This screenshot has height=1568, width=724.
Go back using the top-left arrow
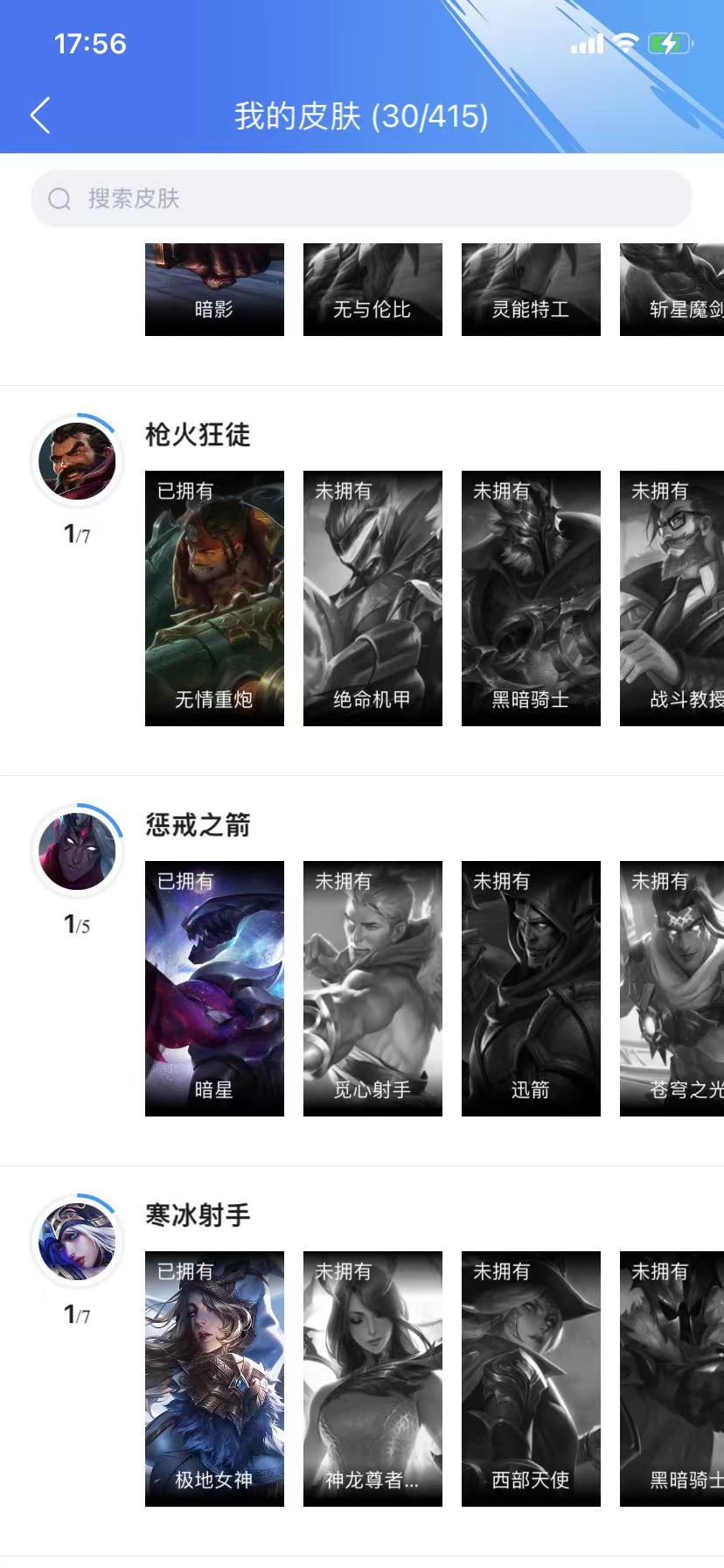[x=40, y=115]
